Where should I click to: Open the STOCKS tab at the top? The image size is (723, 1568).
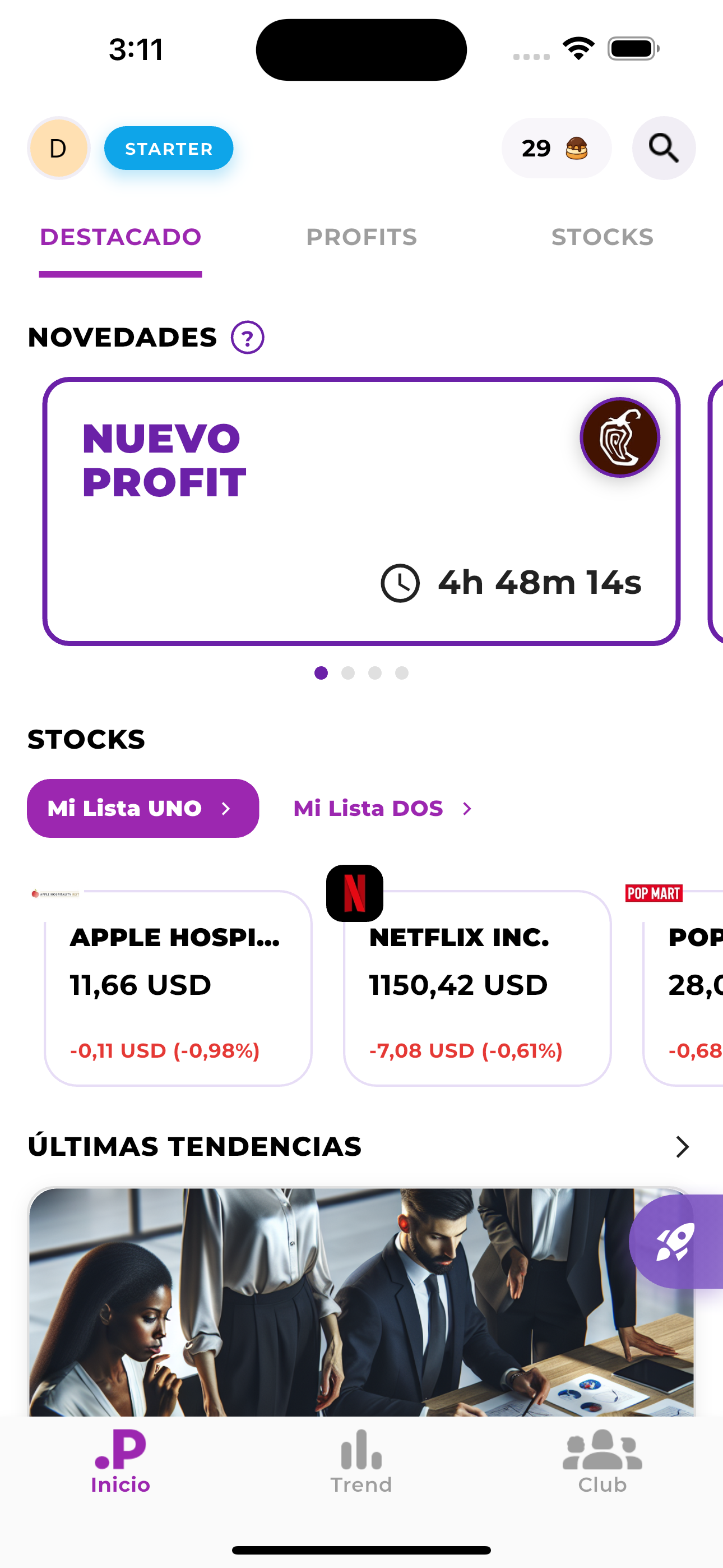[602, 237]
